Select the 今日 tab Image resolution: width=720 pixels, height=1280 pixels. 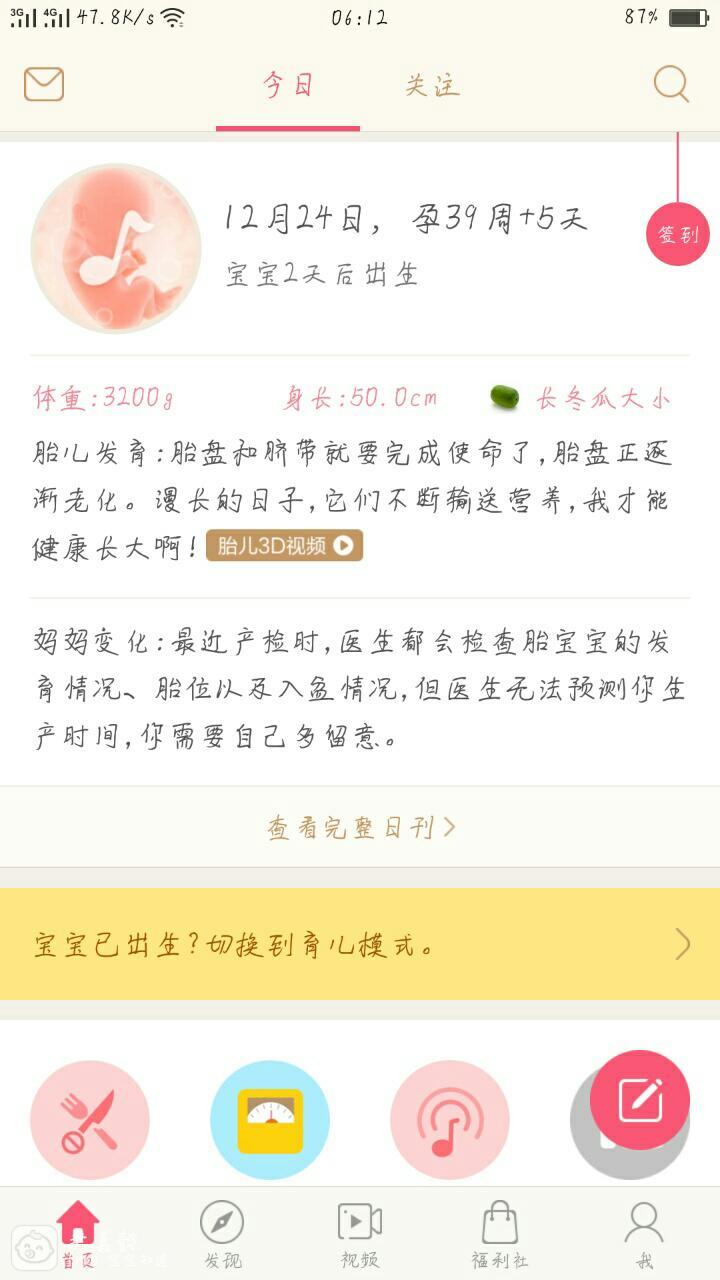click(288, 86)
